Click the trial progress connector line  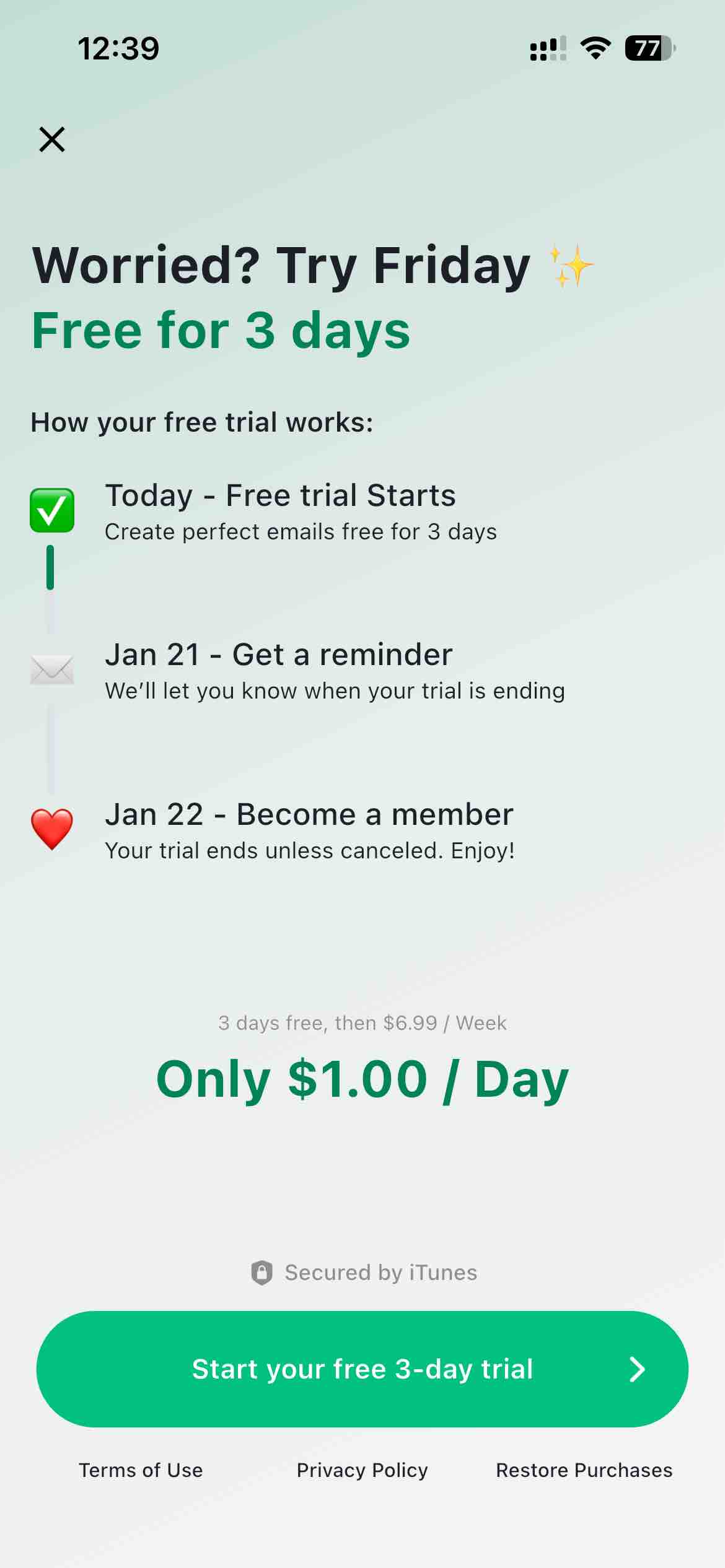coord(50,567)
